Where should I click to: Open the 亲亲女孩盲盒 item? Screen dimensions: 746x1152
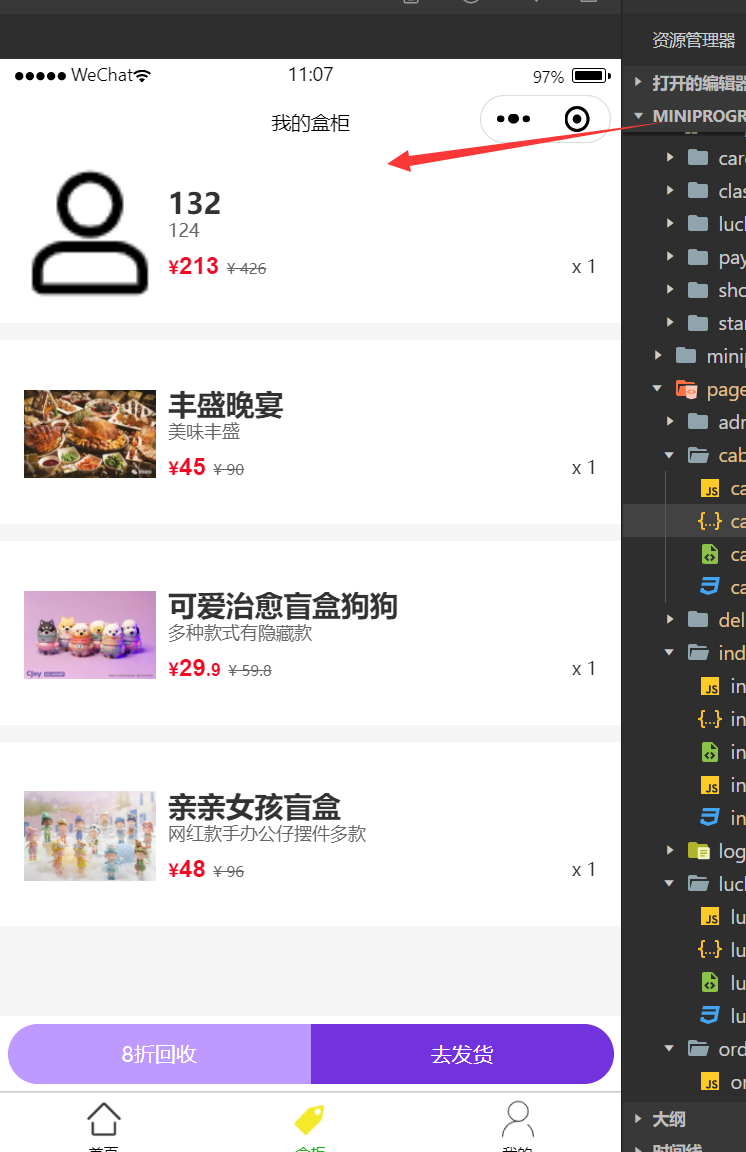click(310, 834)
